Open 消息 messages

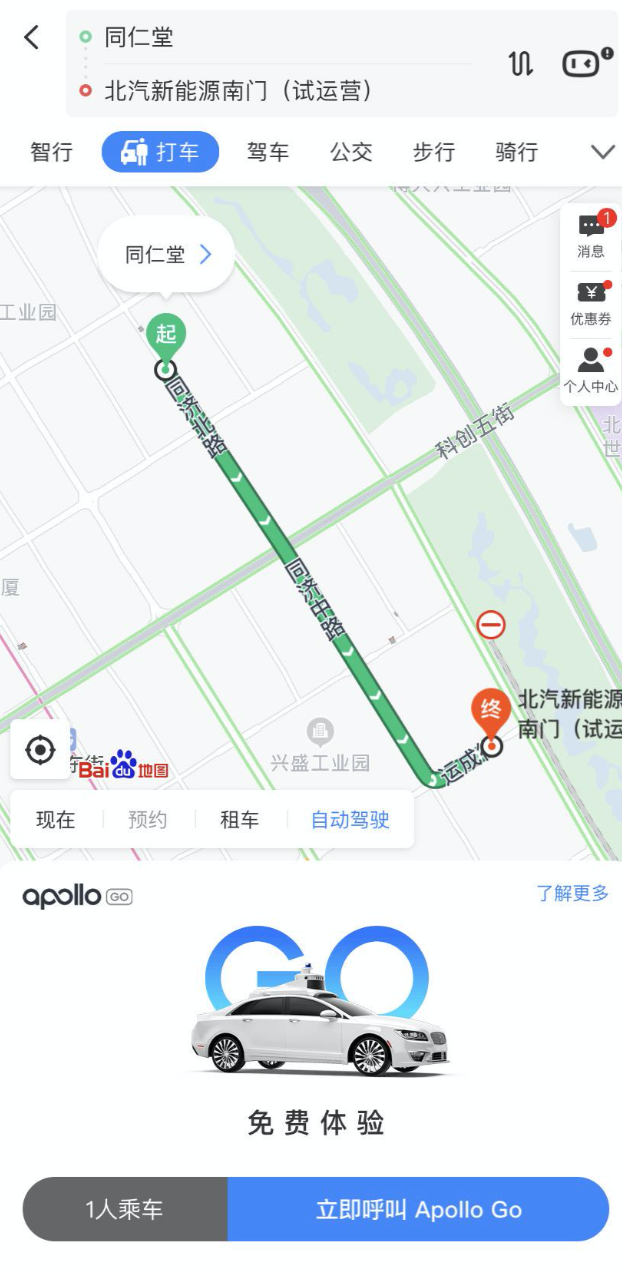click(591, 236)
